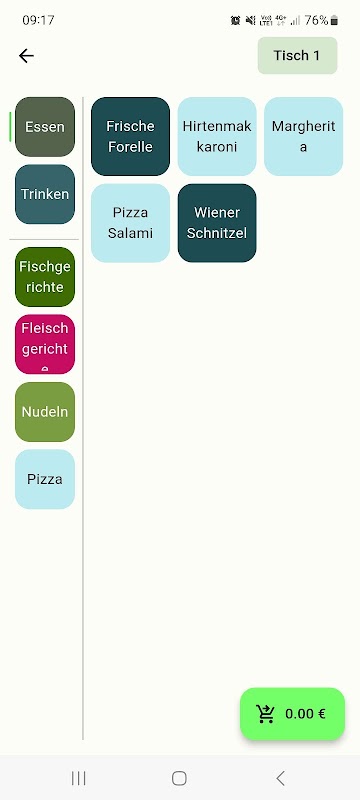Open the cart showing 0.00 €
This screenshot has width=360, height=800.
[x=293, y=714]
